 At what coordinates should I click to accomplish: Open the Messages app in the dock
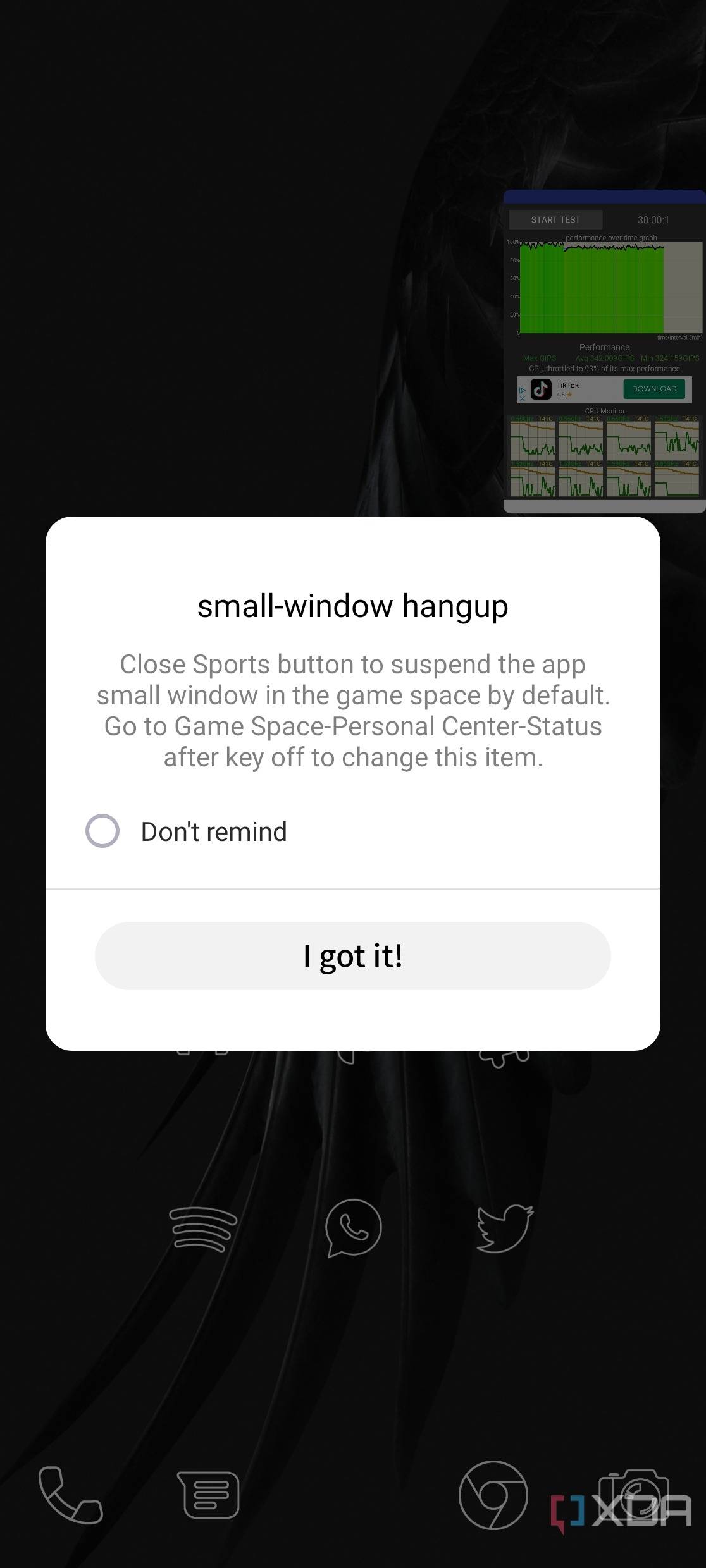click(209, 1495)
